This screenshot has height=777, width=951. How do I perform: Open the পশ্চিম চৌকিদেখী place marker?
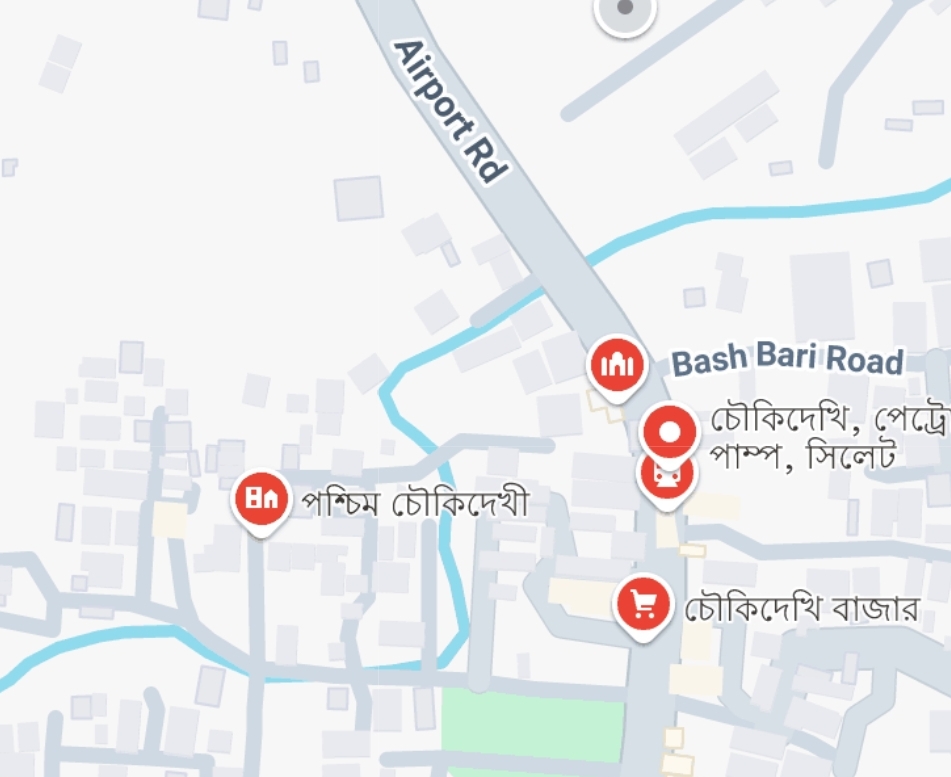(261, 497)
